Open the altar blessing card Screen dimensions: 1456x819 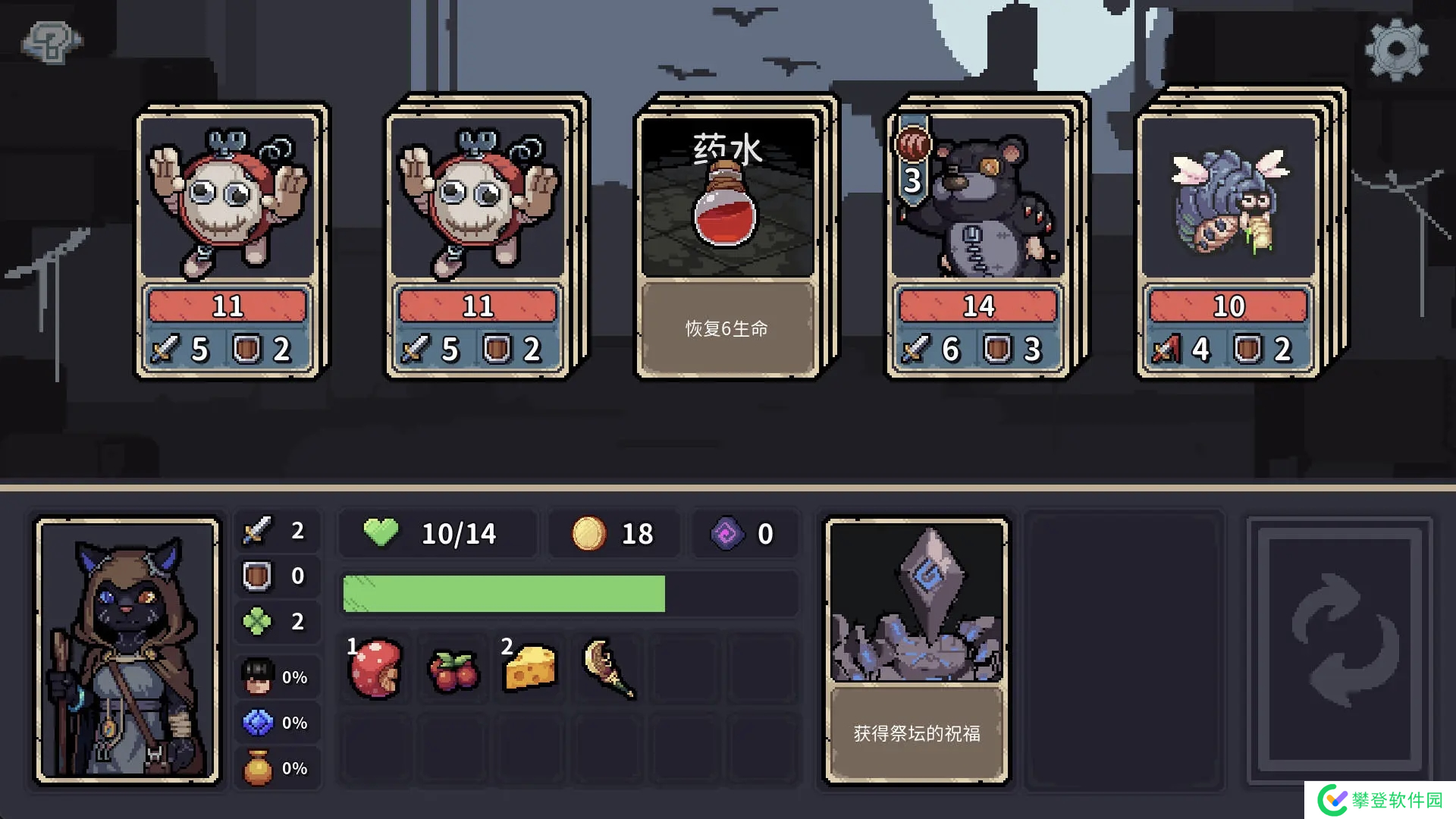pos(917,651)
